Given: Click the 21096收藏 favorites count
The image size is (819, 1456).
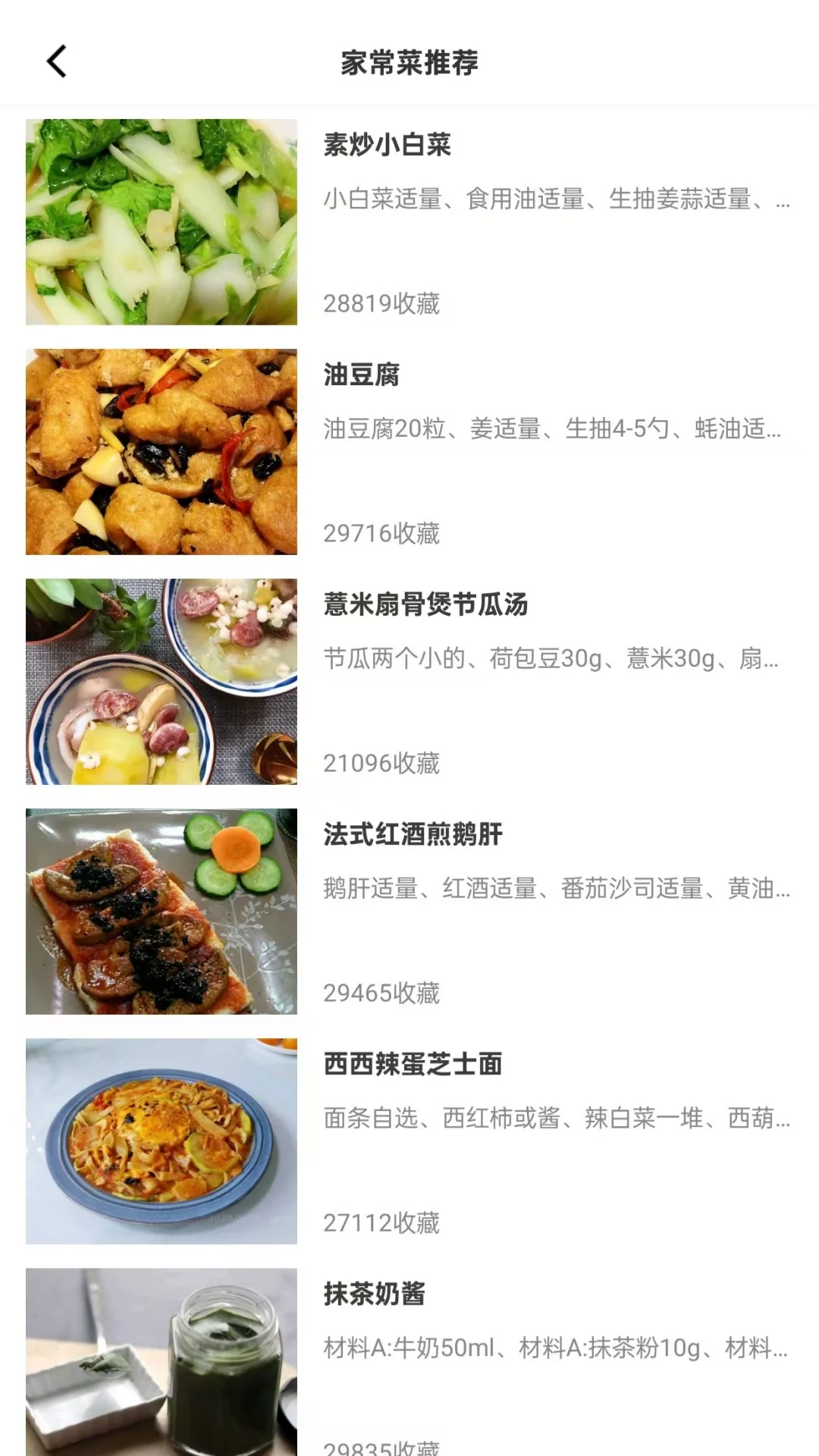Looking at the screenshot, I should coord(384,764).
